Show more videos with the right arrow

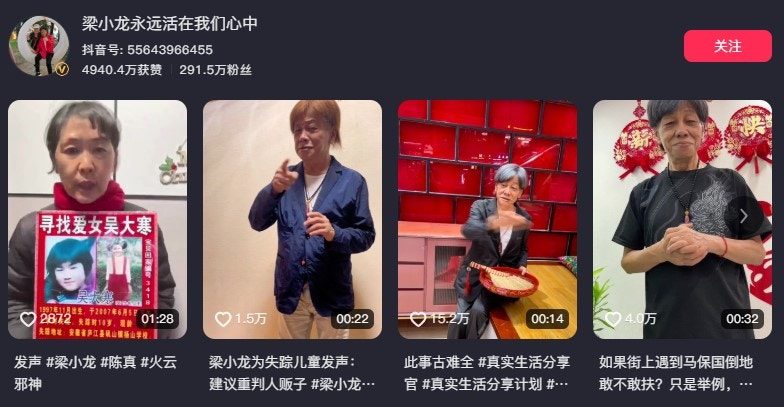tap(743, 216)
